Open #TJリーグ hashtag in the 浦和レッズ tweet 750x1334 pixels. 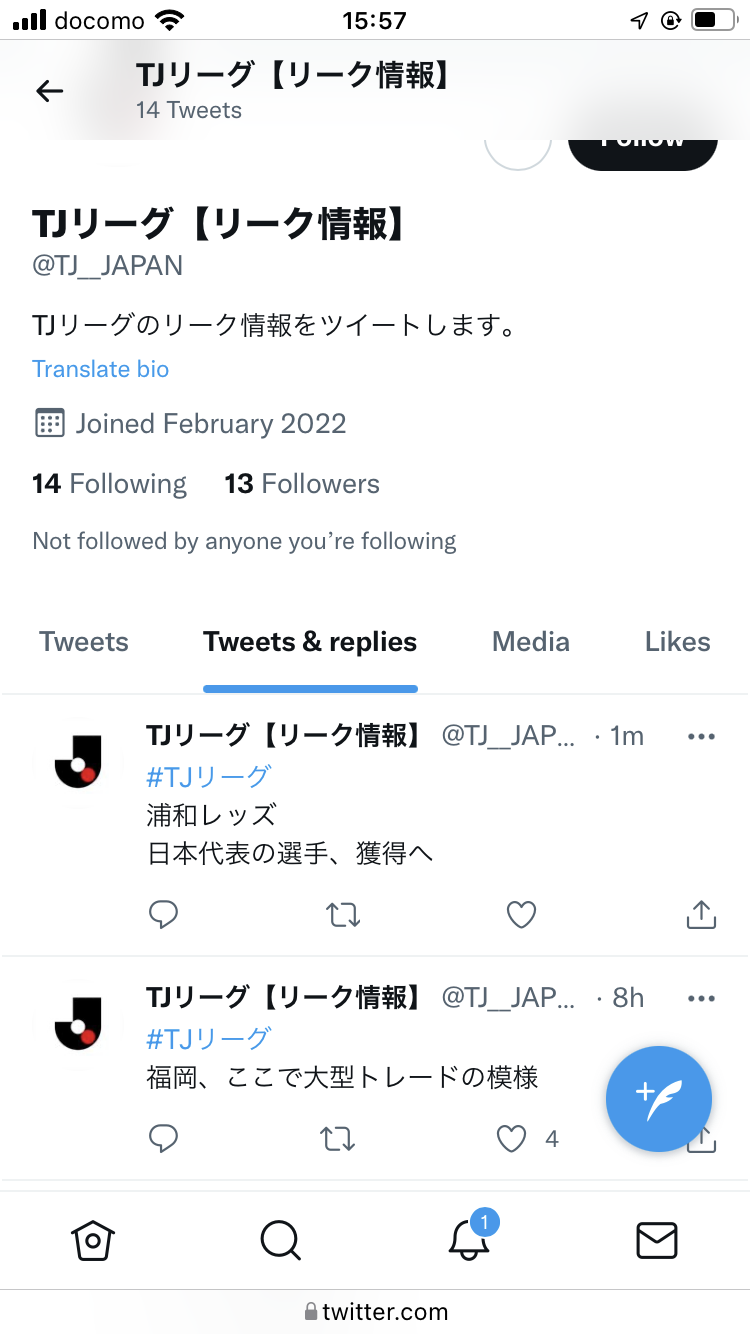[208, 776]
